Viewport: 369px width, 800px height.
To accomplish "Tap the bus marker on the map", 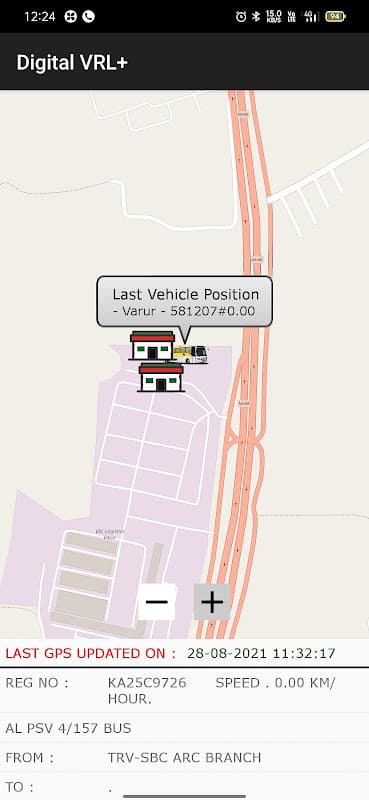I will tap(191, 354).
